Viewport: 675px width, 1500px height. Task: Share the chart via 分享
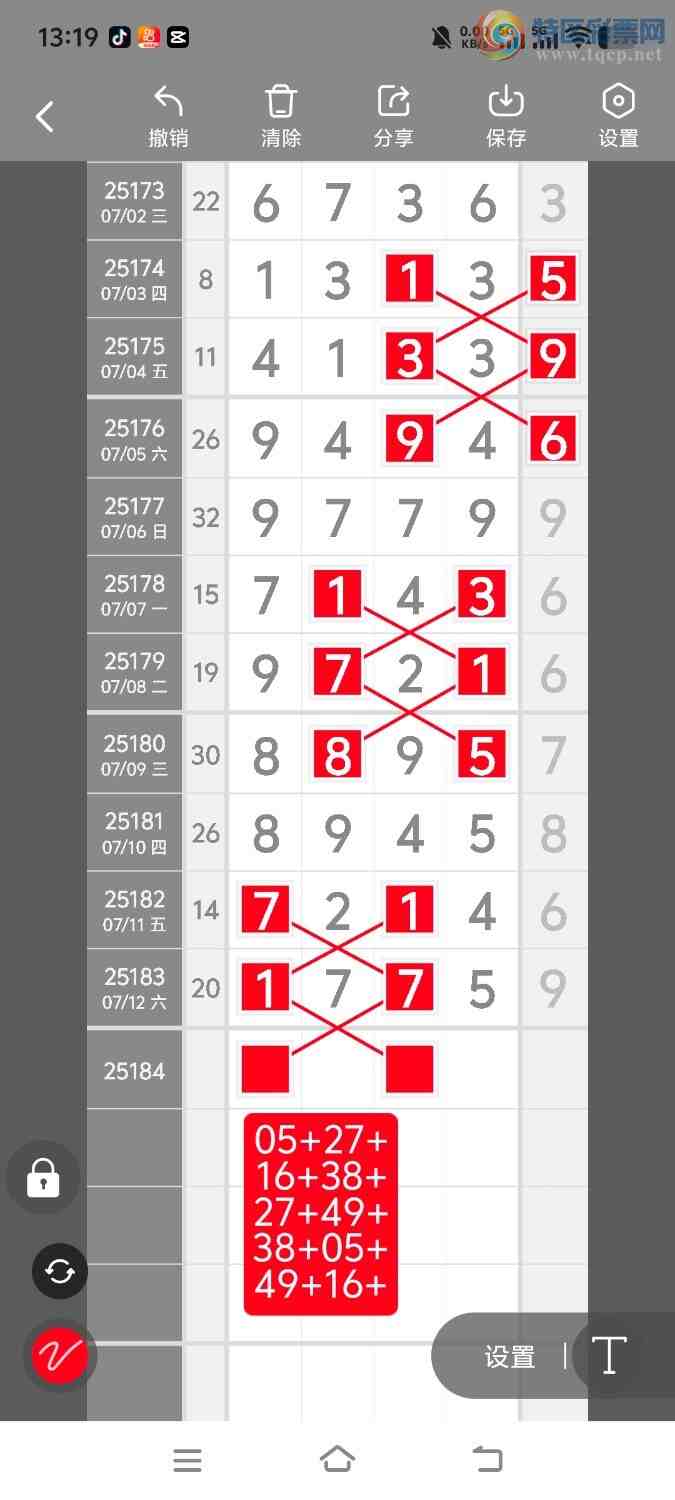[394, 117]
